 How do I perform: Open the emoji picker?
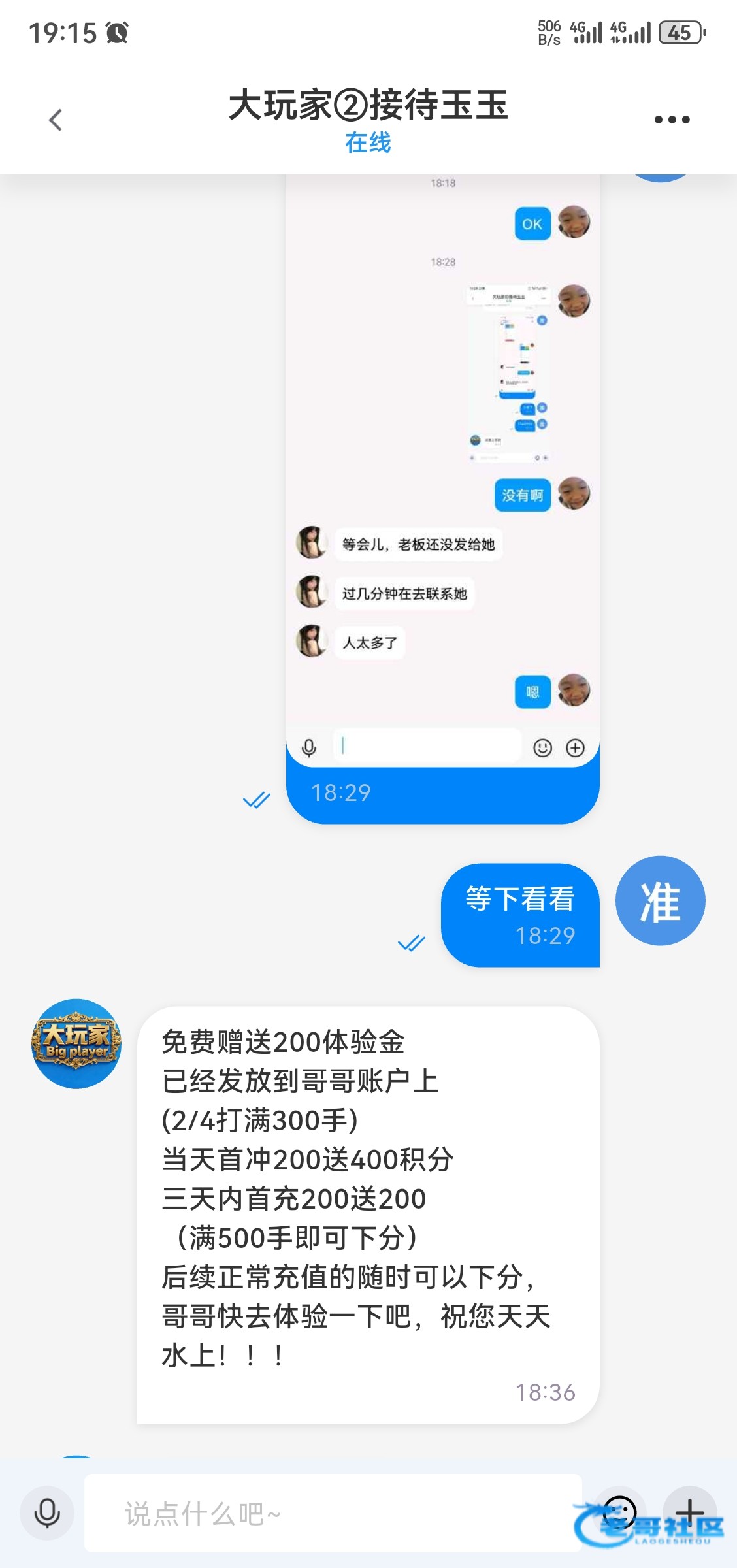[619, 1512]
